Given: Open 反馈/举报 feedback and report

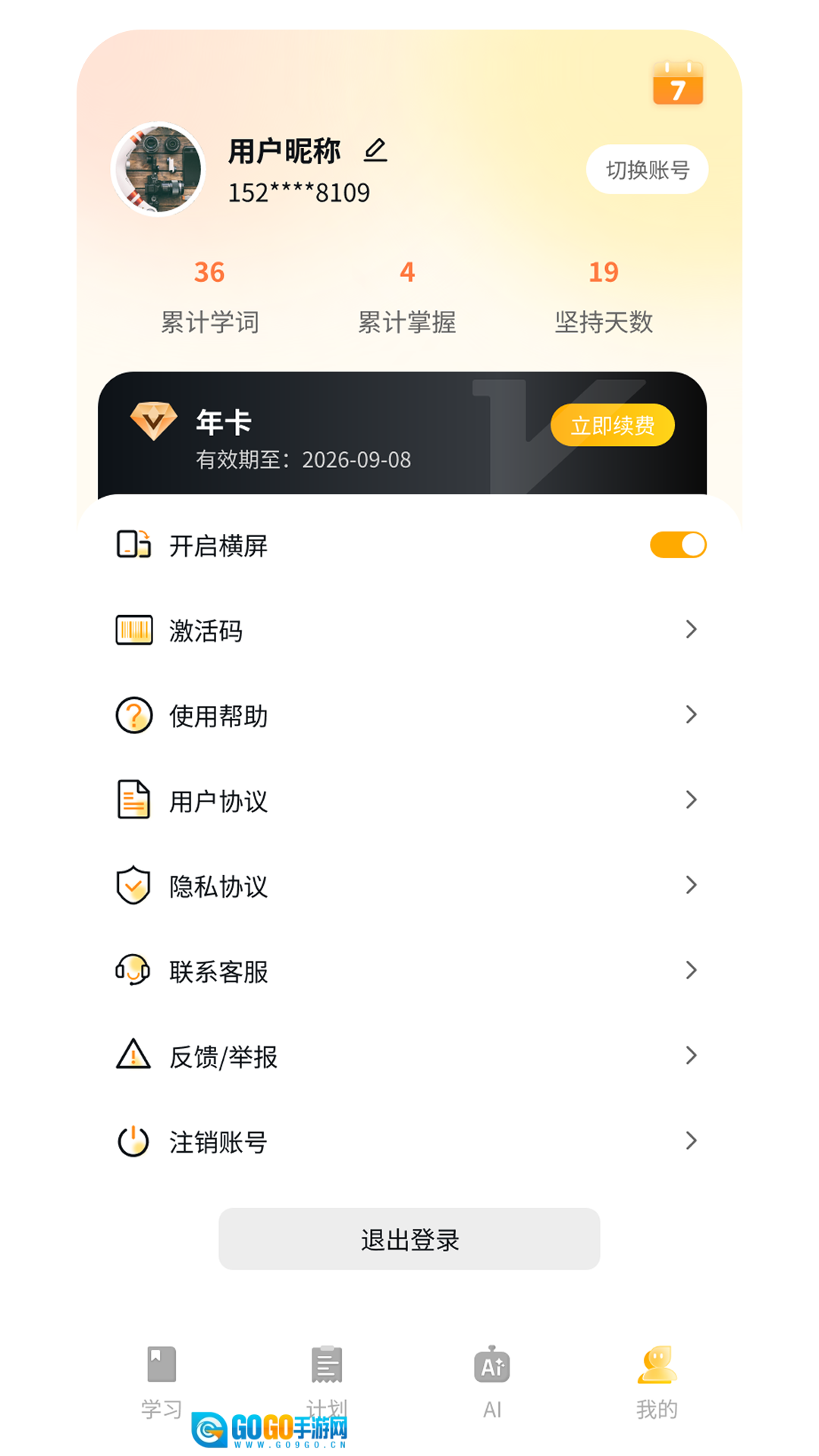Looking at the screenshot, I should click(x=409, y=1056).
